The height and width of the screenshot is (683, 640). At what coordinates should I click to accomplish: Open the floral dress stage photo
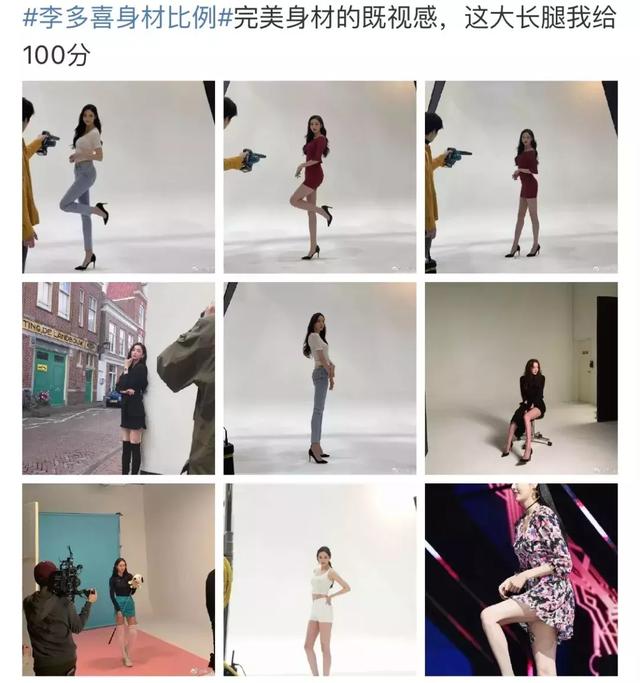coord(520,579)
